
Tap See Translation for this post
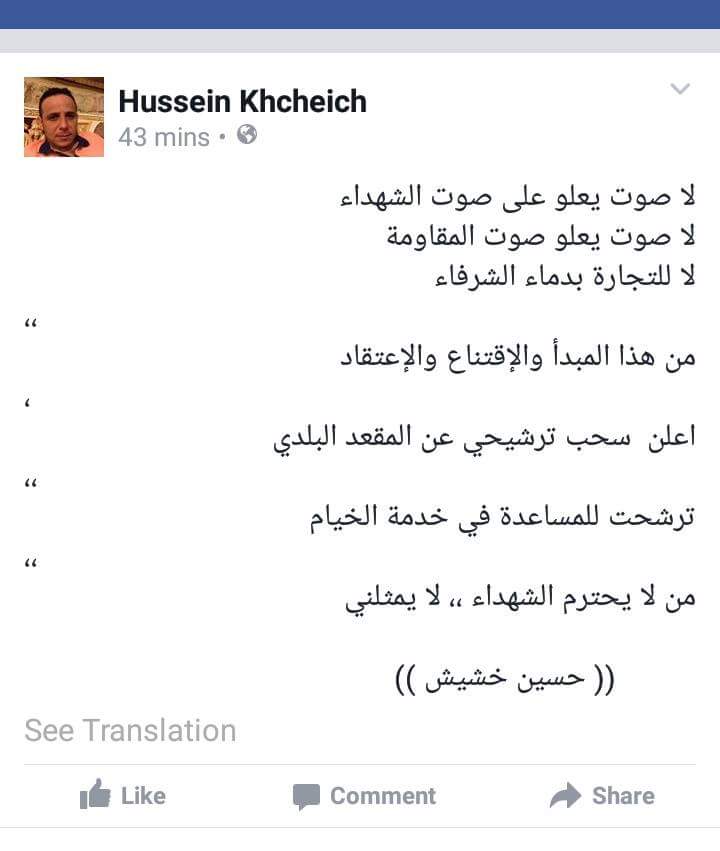(130, 730)
